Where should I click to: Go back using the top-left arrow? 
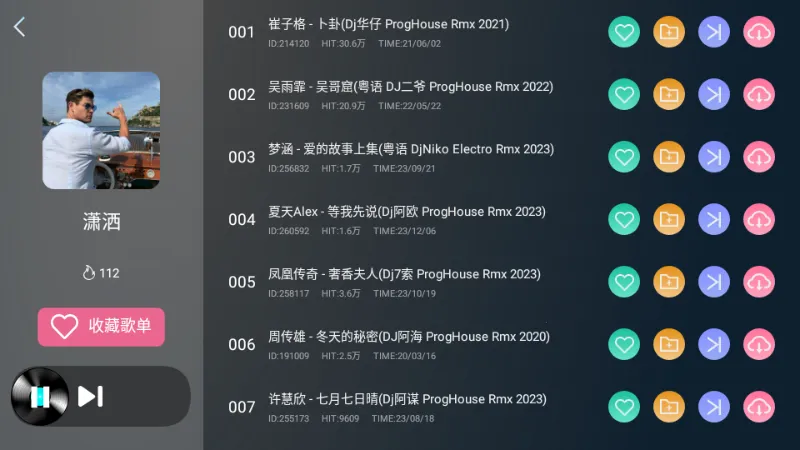click(19, 27)
